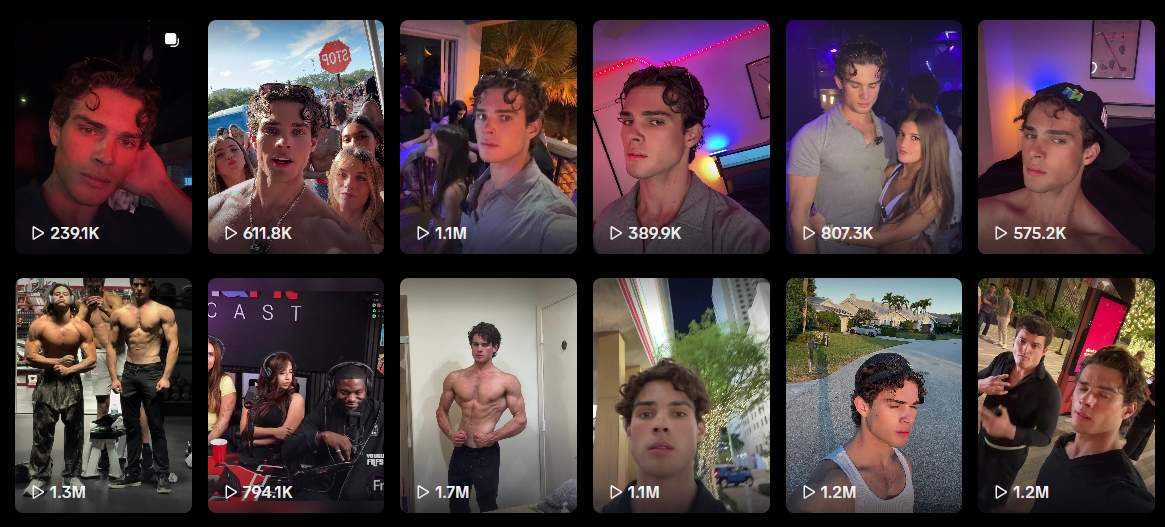Open the video with 1.7M views

tap(488, 395)
